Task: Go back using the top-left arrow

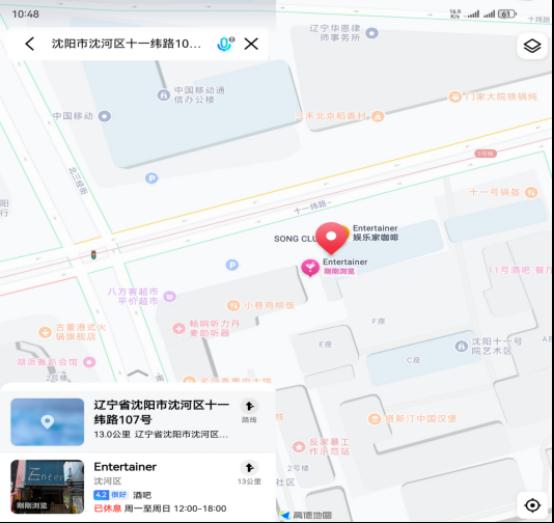Action: [30, 44]
